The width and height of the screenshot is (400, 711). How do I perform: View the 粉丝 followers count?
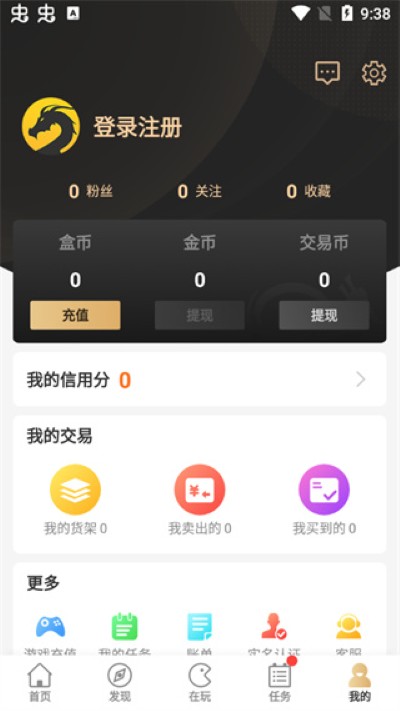pos(90,191)
